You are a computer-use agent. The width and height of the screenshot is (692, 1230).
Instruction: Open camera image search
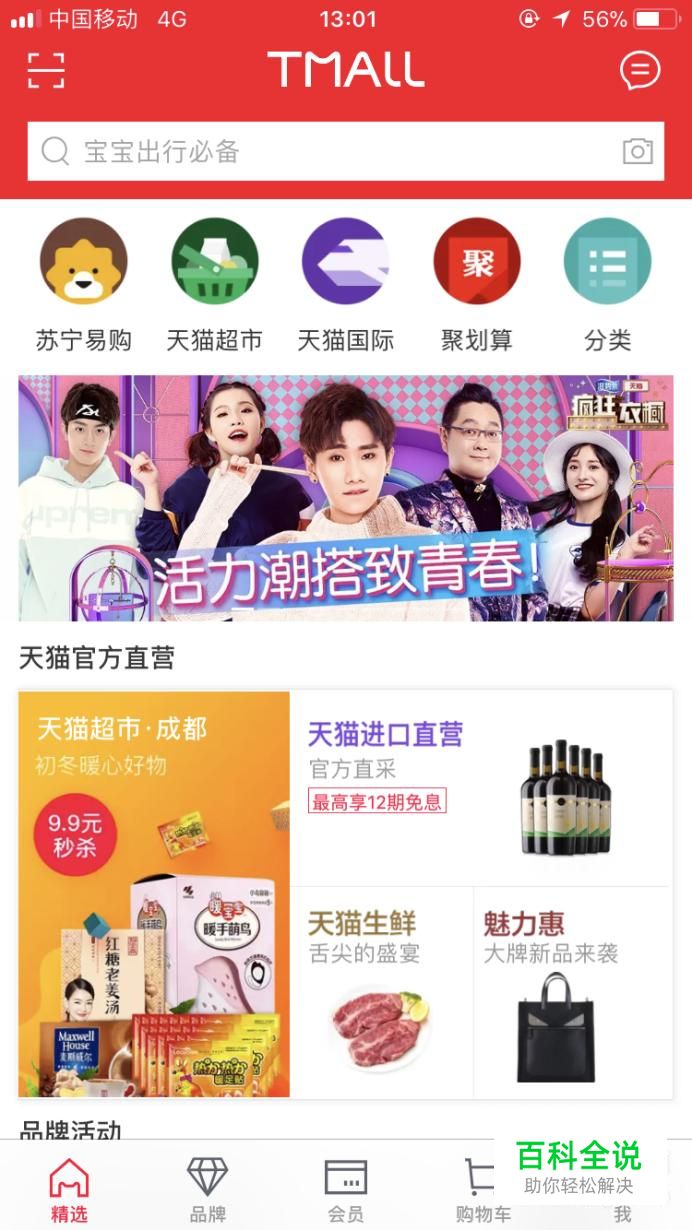(637, 152)
